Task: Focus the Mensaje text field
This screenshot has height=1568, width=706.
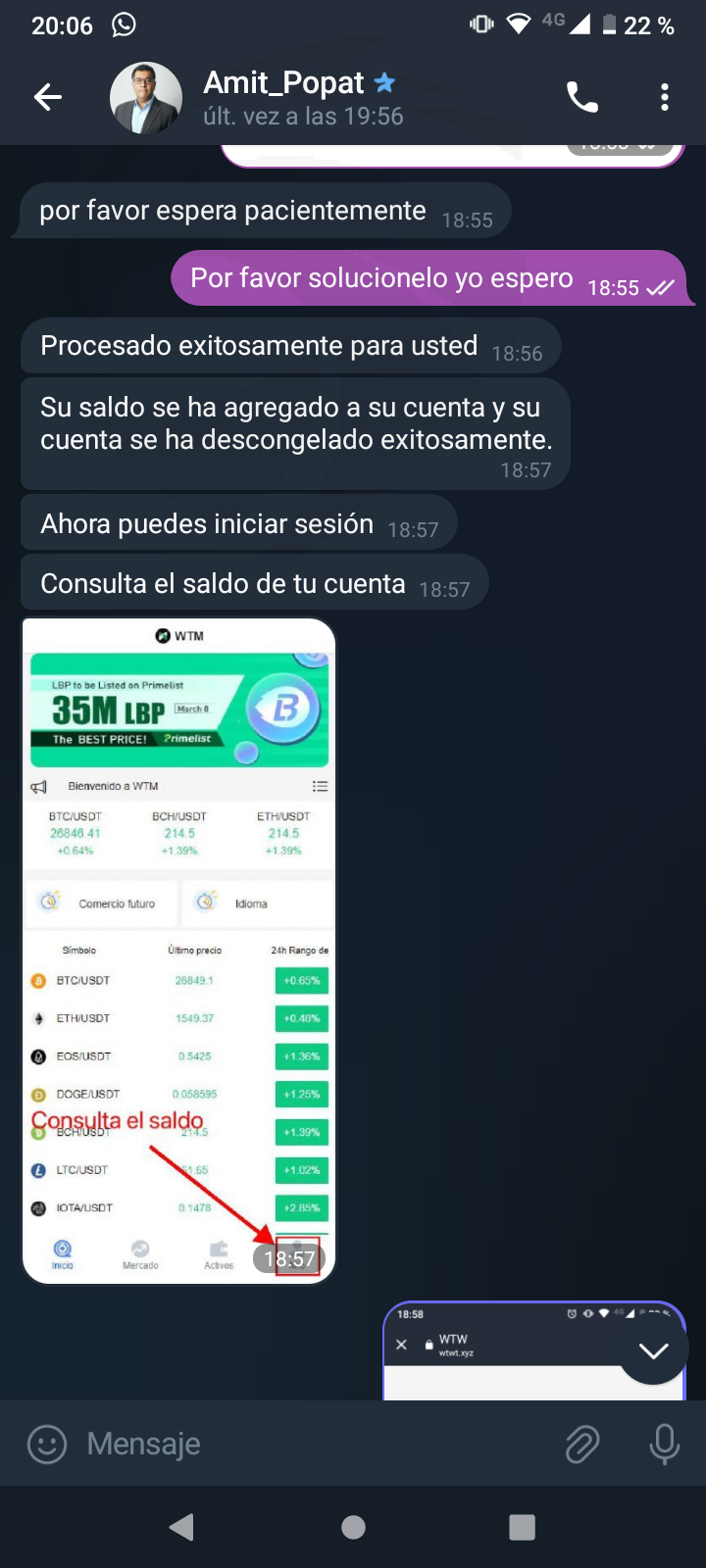Action: 314,1444
